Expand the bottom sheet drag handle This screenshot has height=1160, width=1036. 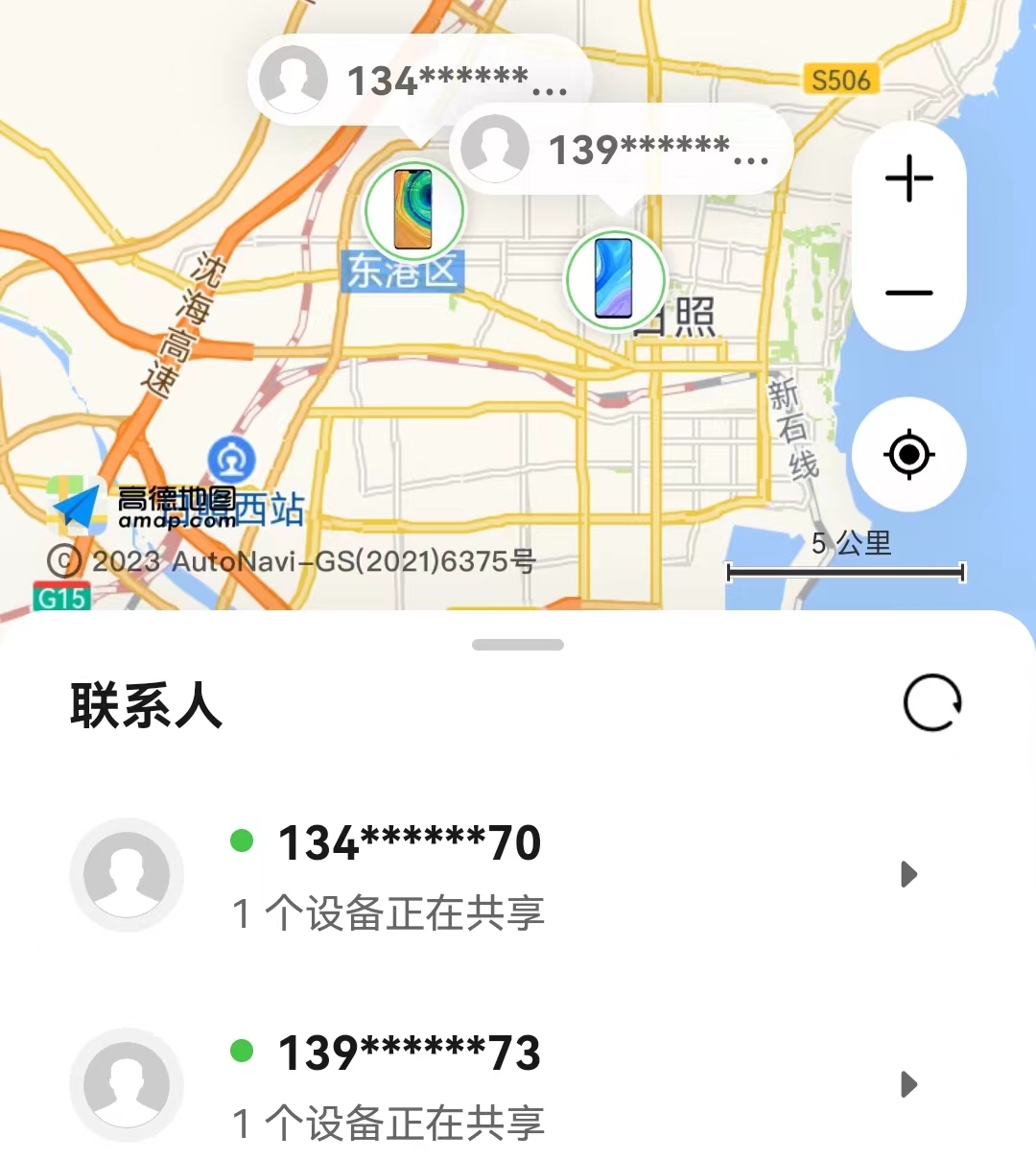(518, 645)
